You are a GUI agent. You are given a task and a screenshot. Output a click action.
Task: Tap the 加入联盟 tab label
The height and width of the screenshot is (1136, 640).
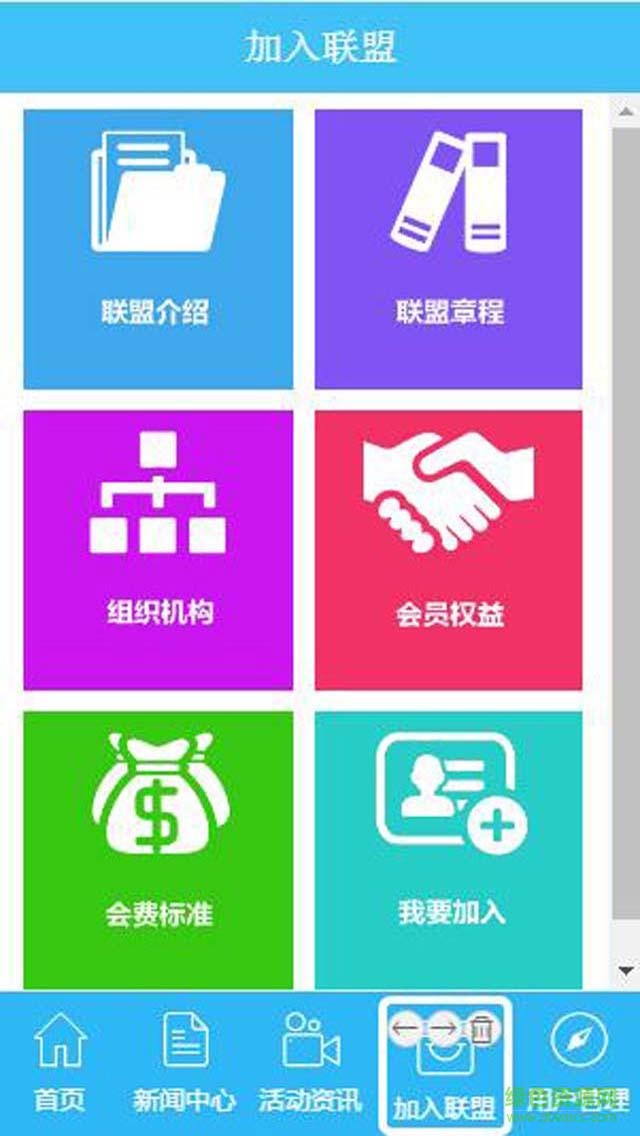point(444,1108)
